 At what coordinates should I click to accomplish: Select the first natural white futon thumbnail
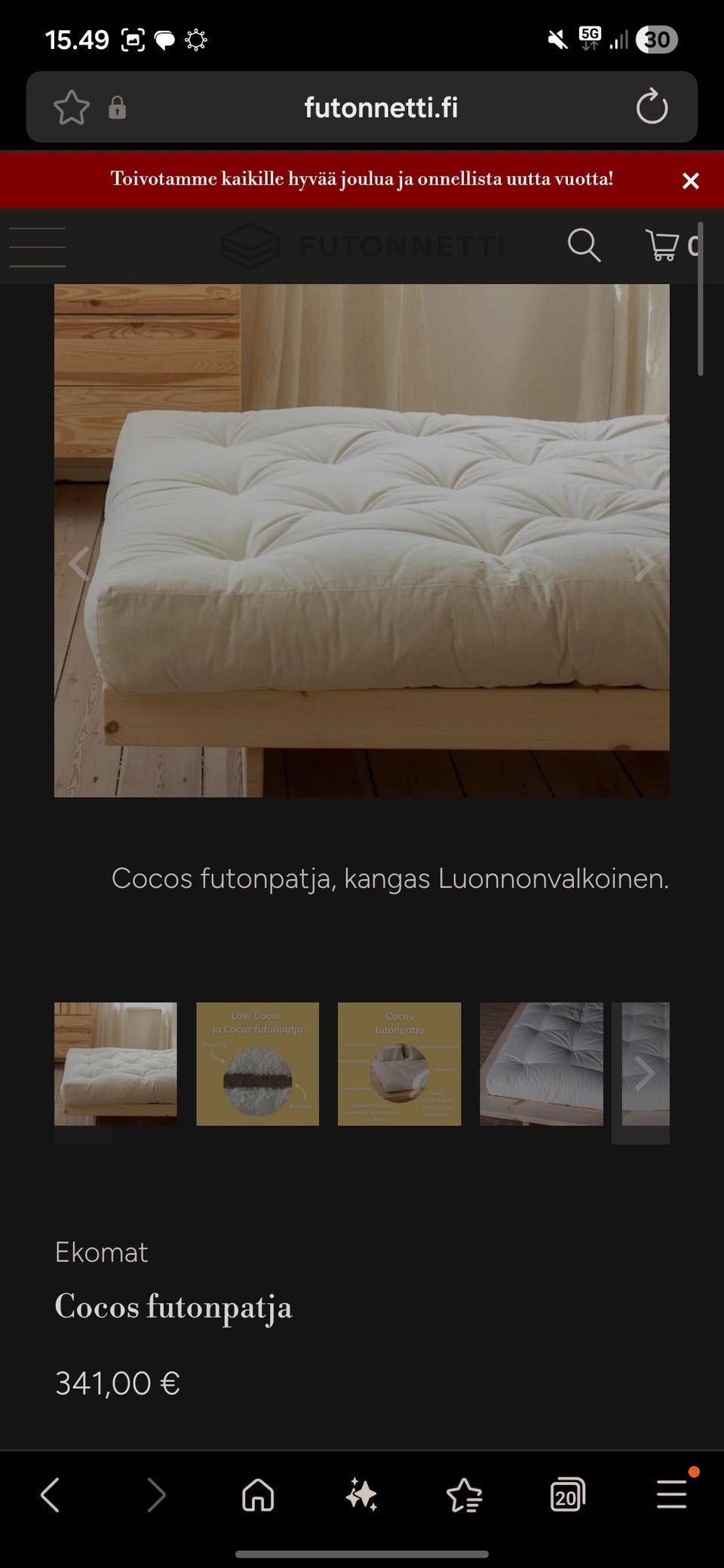click(x=115, y=1064)
